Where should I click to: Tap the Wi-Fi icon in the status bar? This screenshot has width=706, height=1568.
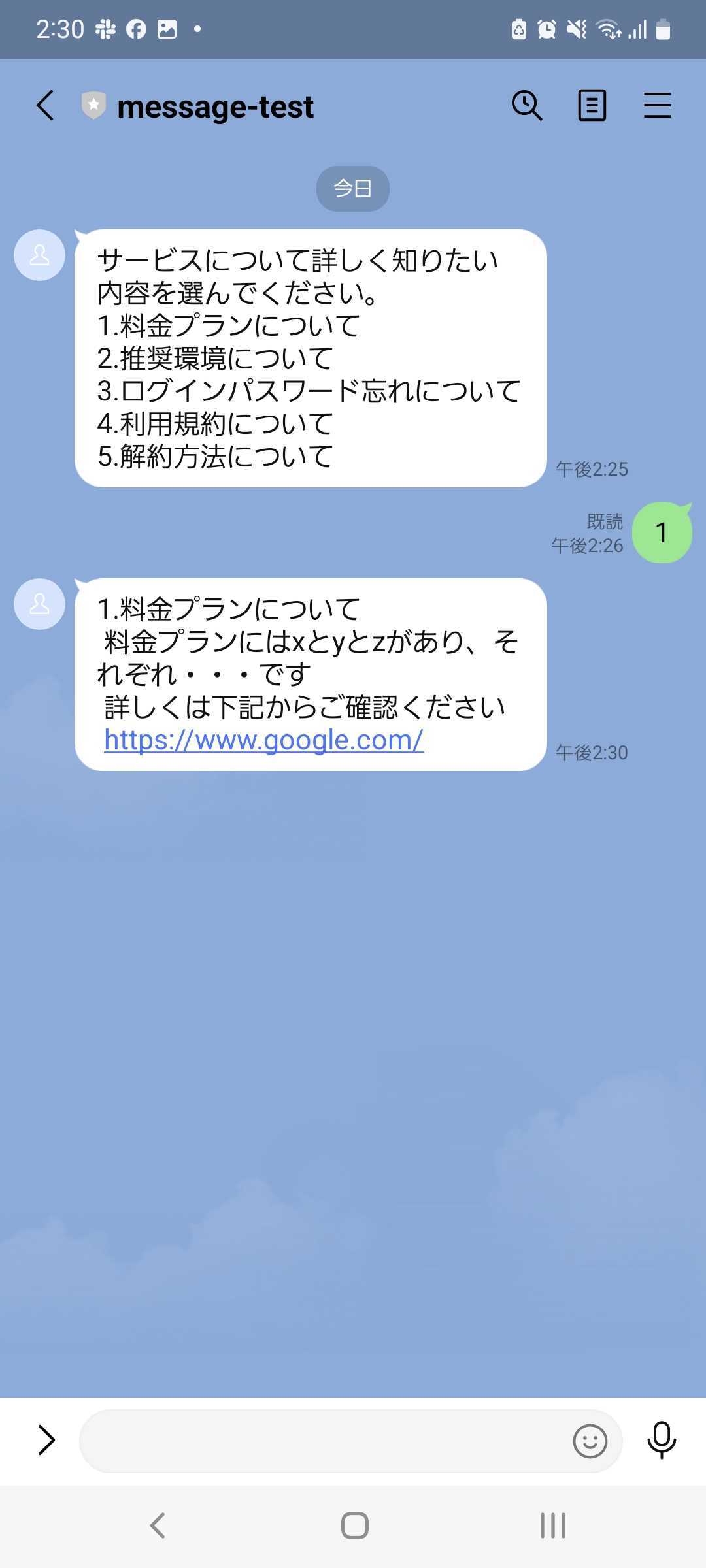point(608,29)
